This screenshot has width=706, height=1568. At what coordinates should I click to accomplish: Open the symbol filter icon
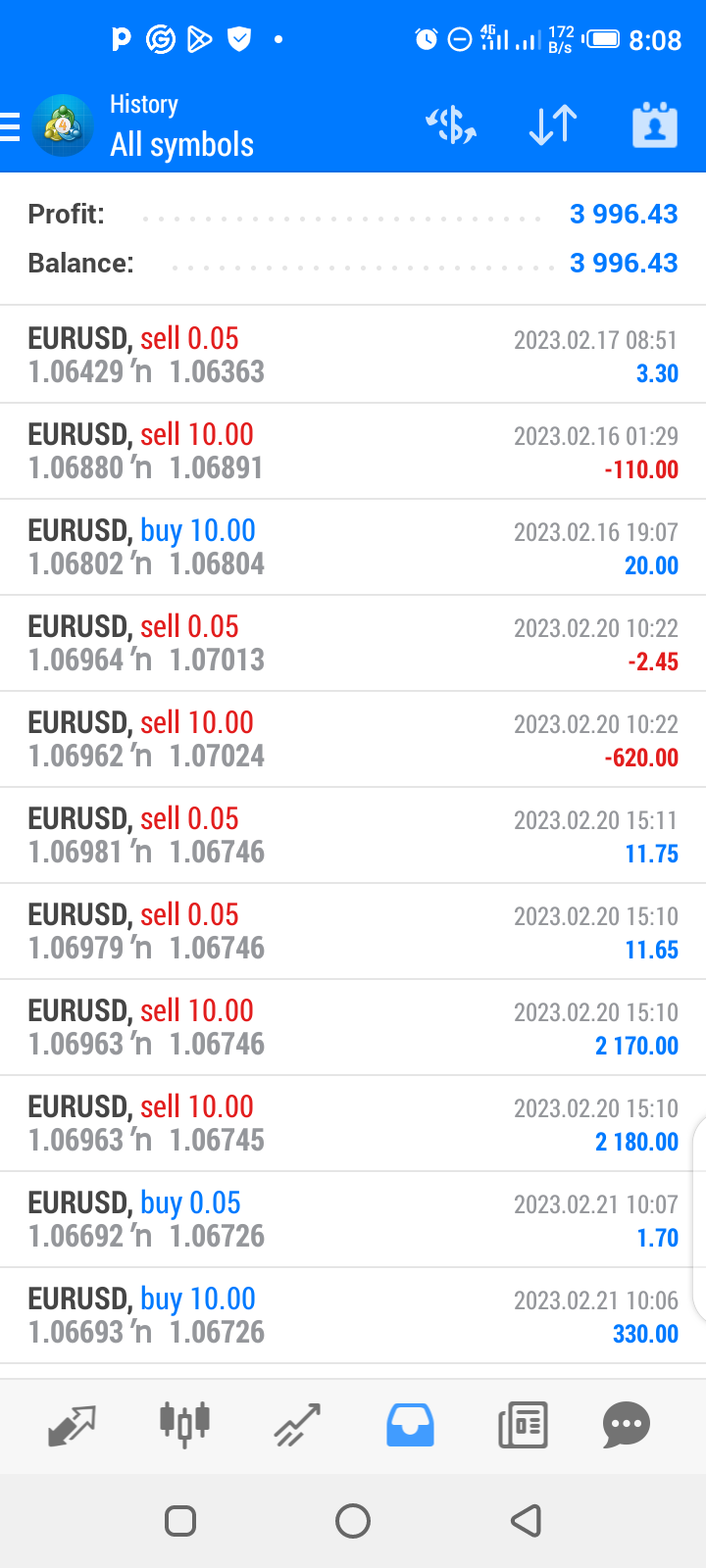point(451,126)
